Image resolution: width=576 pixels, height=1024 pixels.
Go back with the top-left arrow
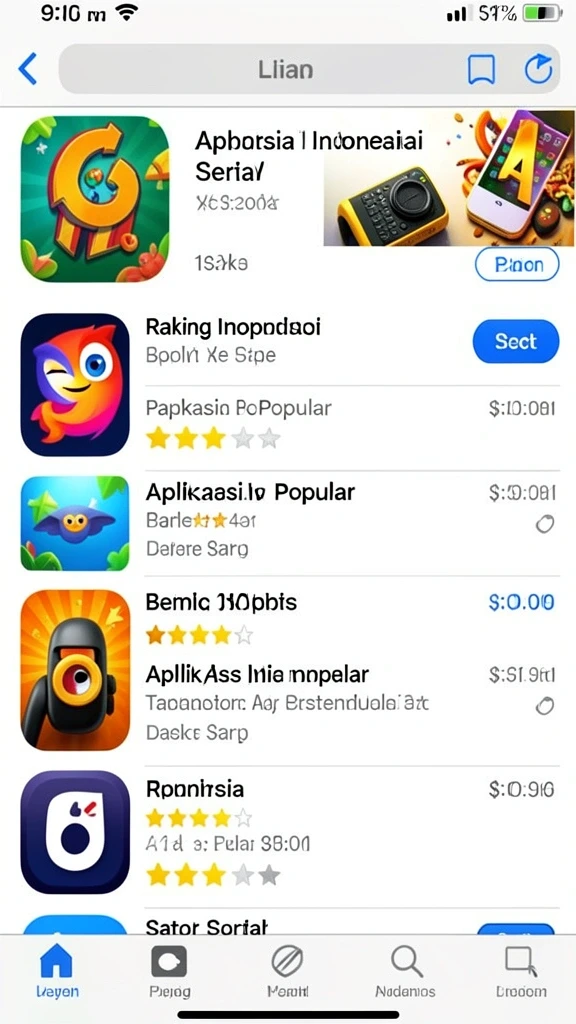tap(27, 69)
